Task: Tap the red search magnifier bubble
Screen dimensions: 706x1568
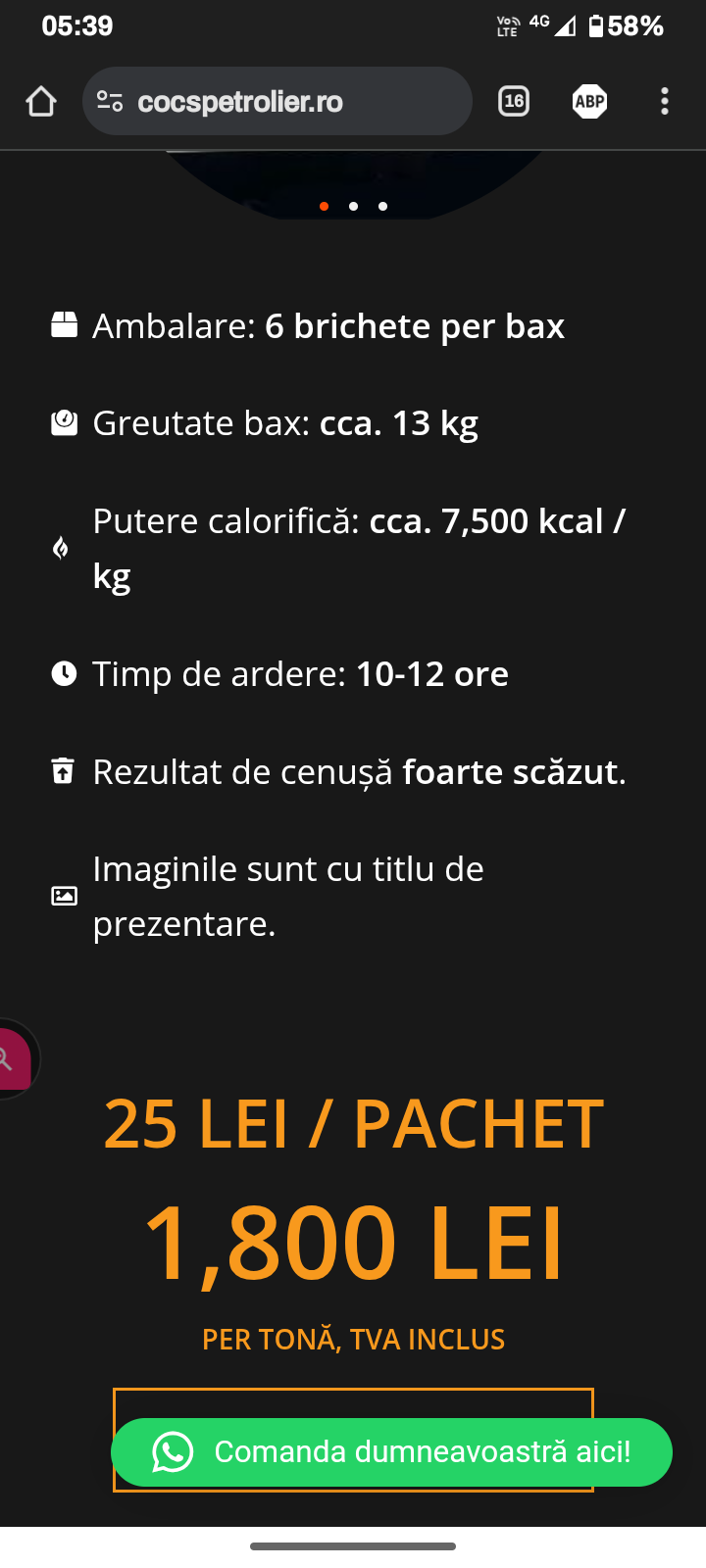Action: point(10,1059)
